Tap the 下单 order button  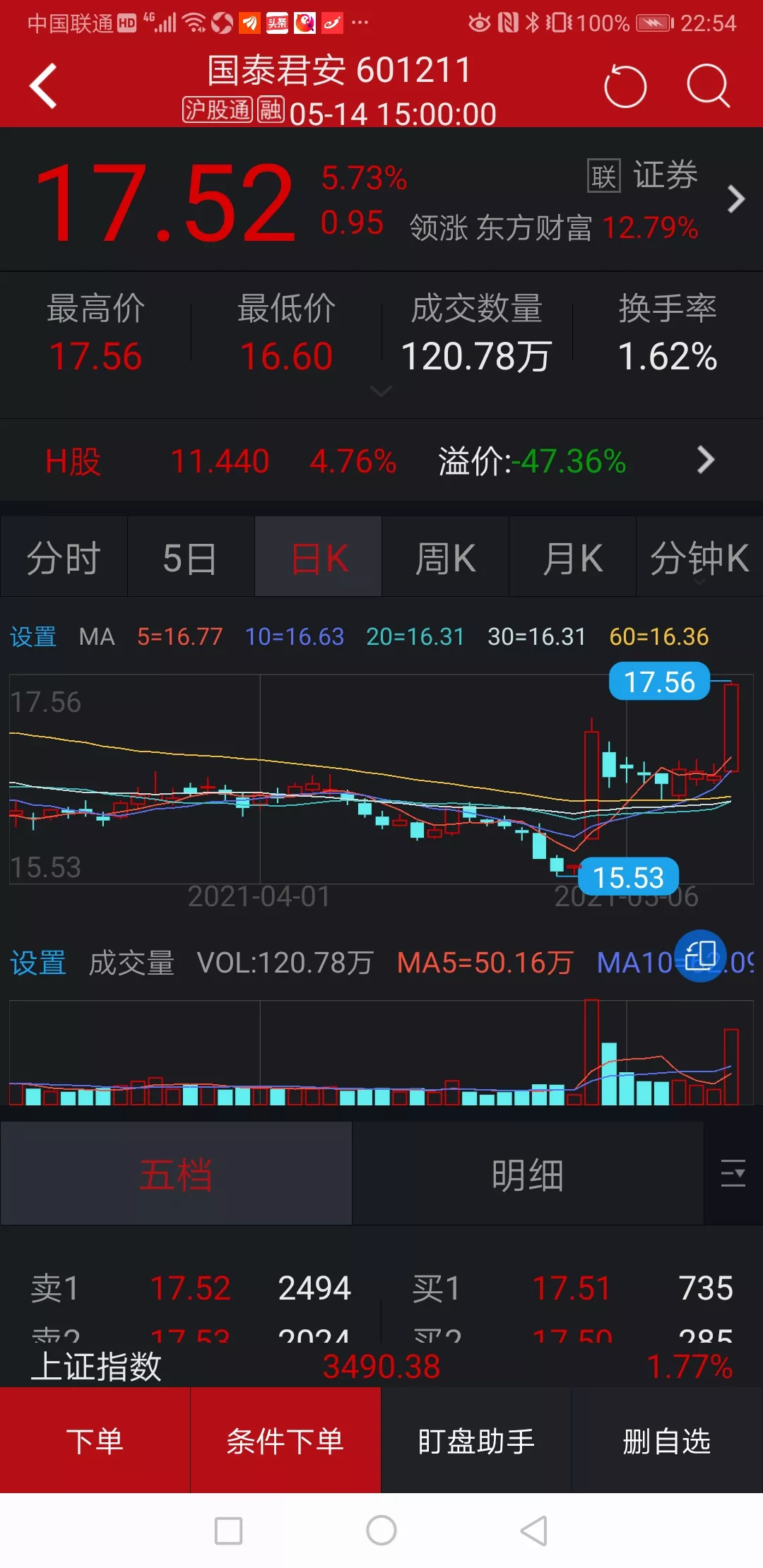pyautogui.click(x=95, y=1440)
